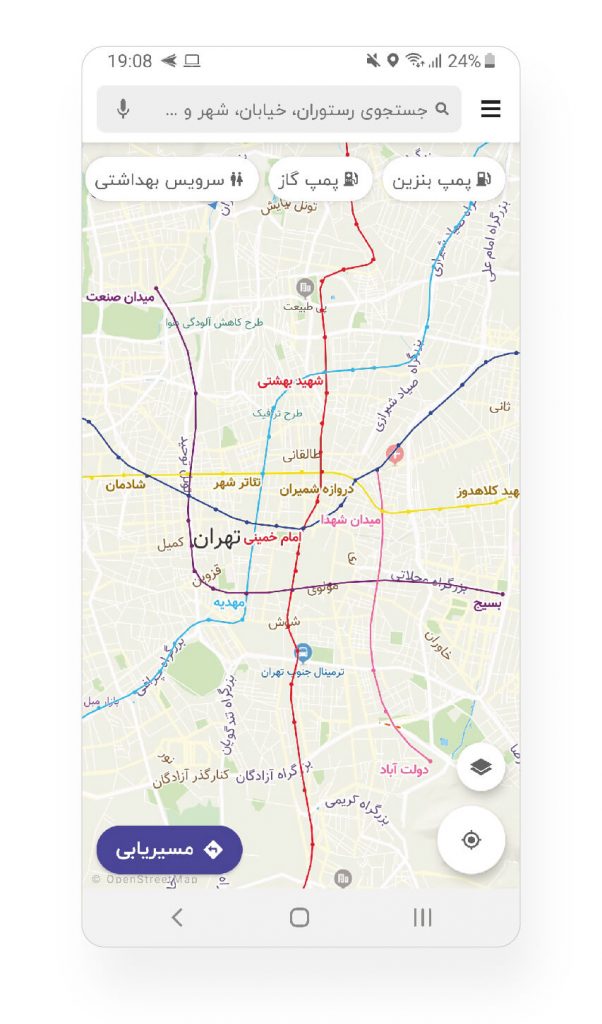This screenshot has height=1024, width=602.
Task: Select the پمپ گاز chip
Action: pyautogui.click(x=320, y=181)
